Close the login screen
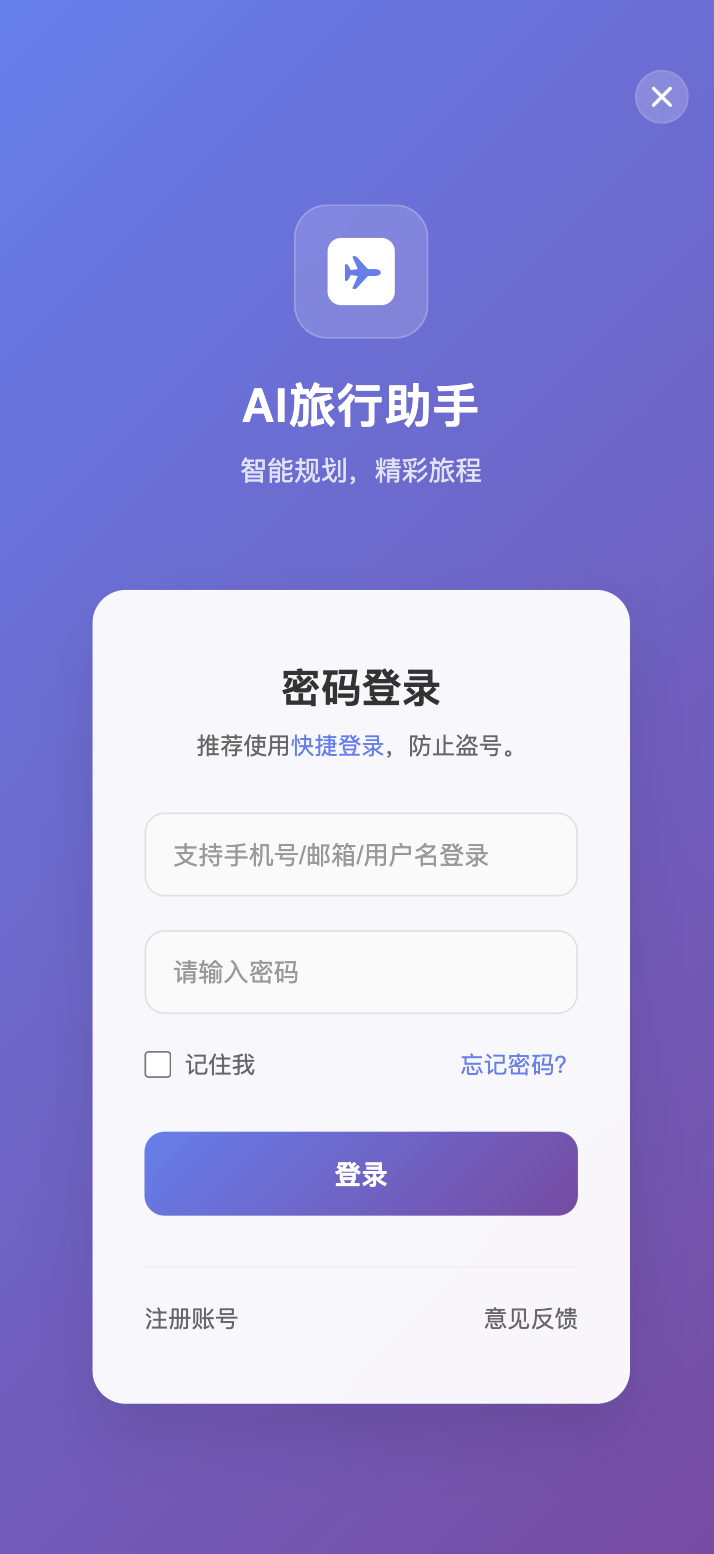Viewport: 714px width, 1554px height. pyautogui.click(x=661, y=97)
